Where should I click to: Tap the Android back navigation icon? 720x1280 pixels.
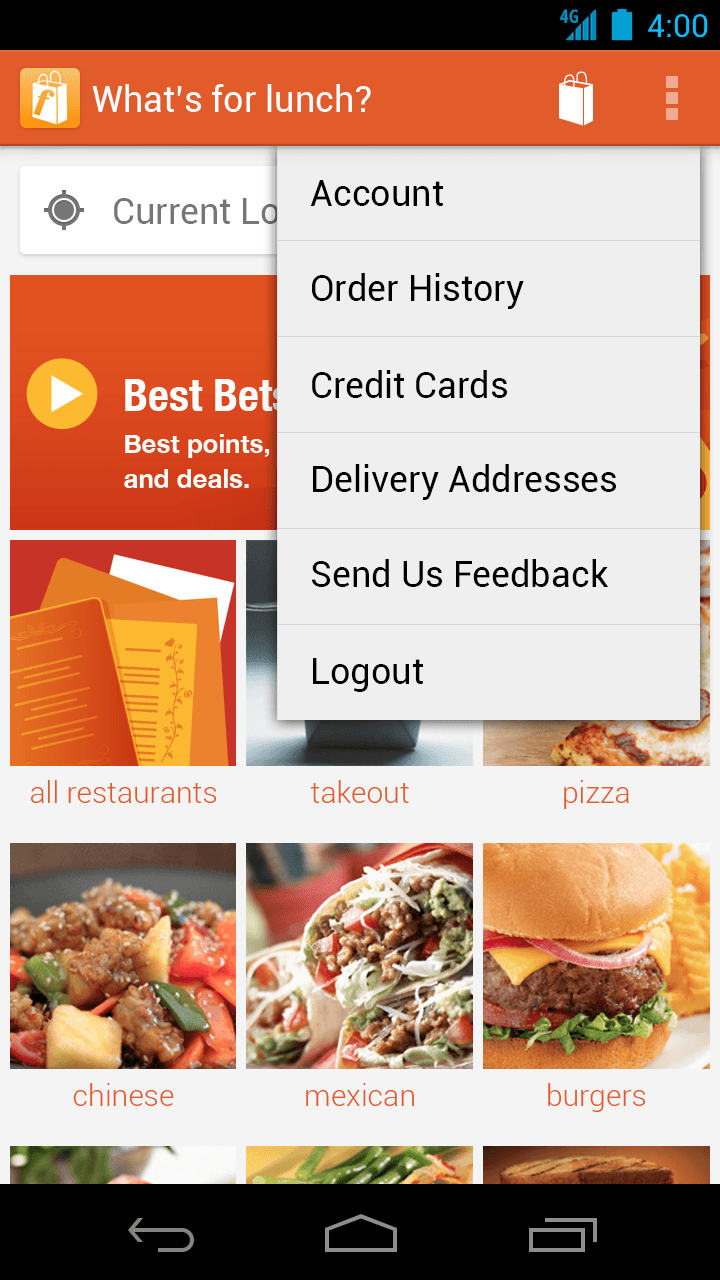160,1234
